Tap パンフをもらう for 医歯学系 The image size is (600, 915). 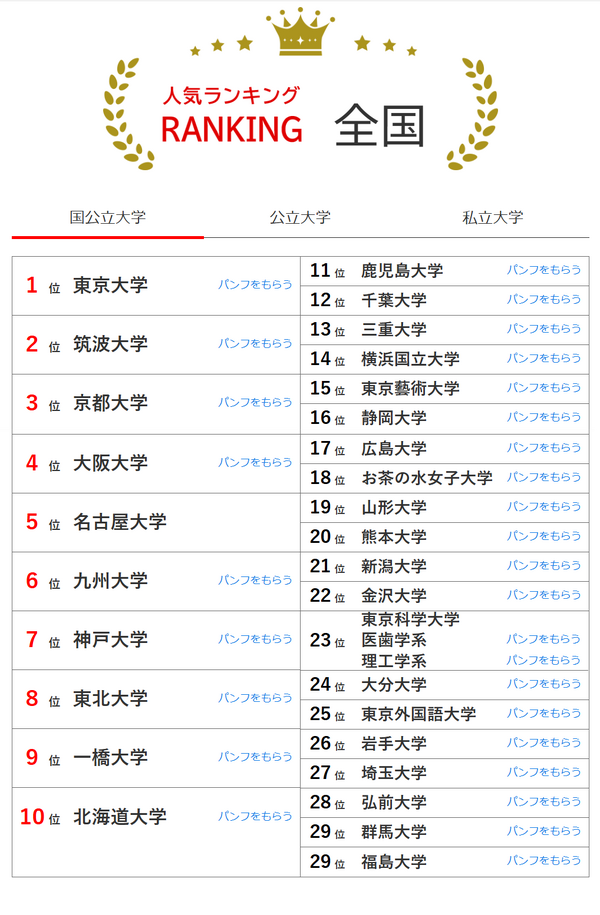click(543, 639)
